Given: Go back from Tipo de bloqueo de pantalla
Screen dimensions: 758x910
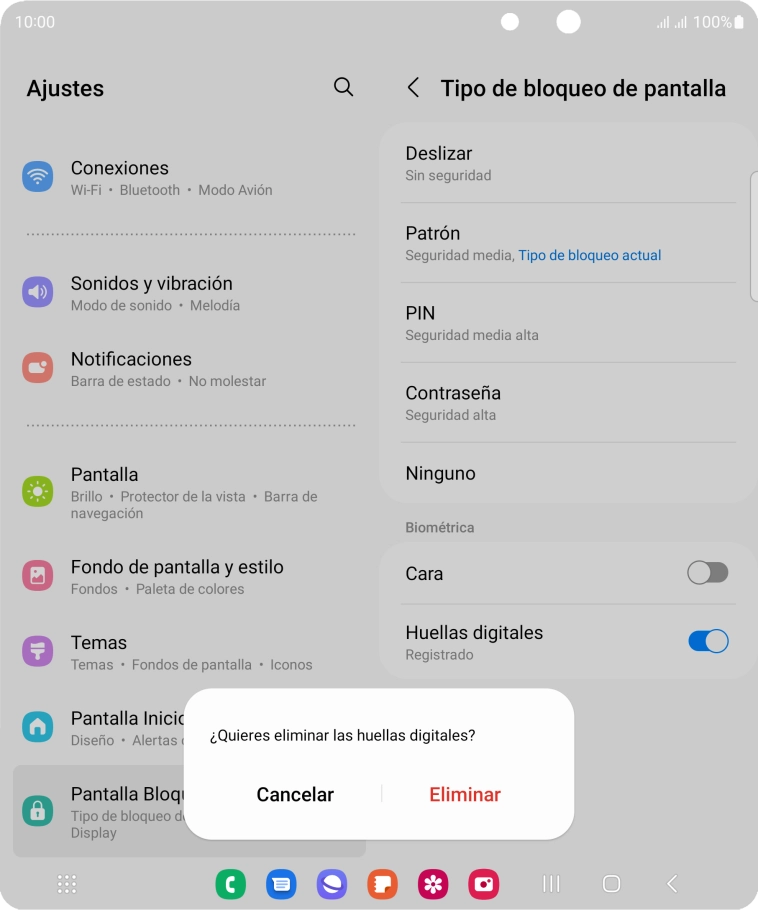Looking at the screenshot, I should [413, 88].
